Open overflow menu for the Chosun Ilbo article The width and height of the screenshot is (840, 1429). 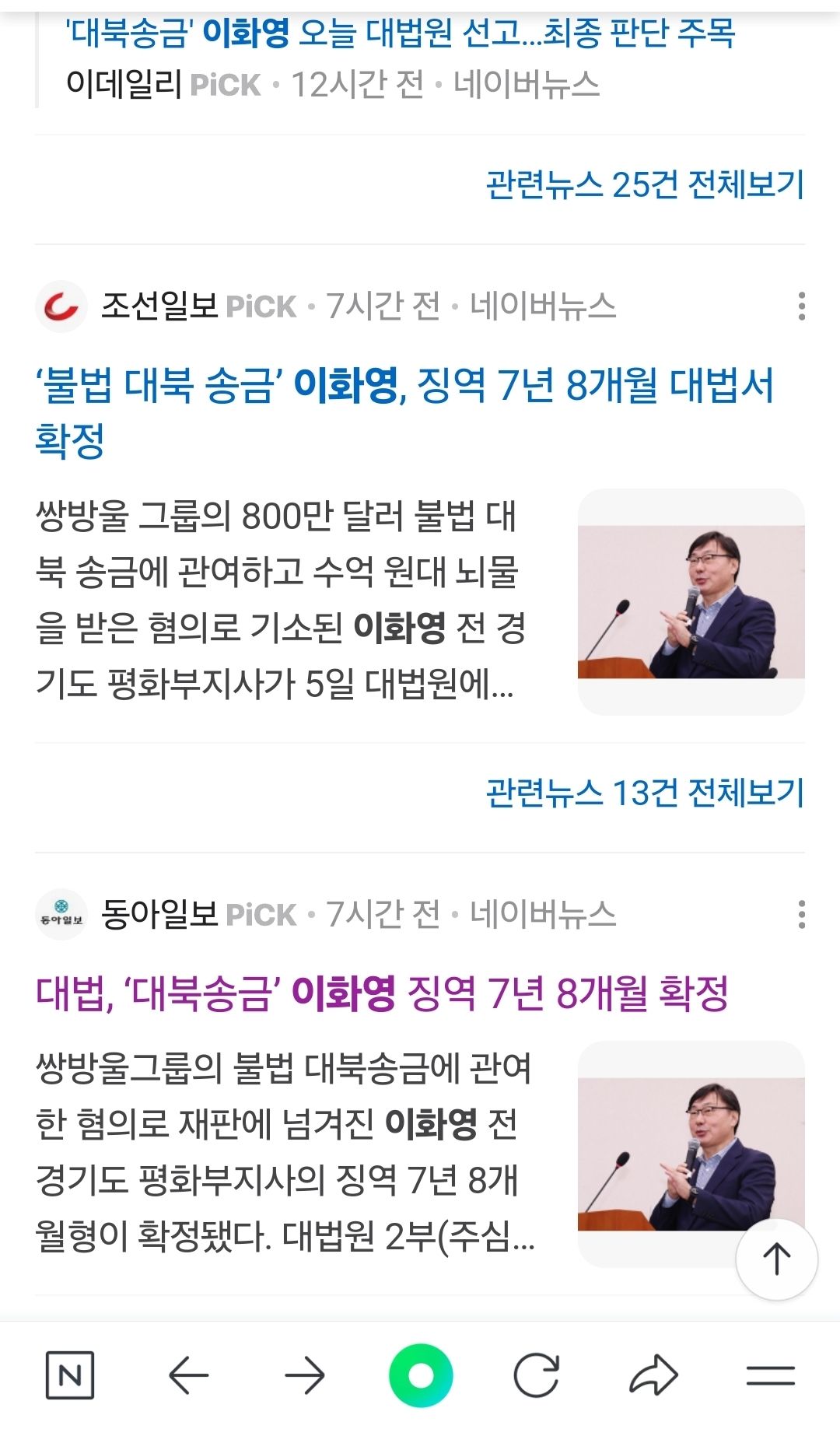(801, 306)
